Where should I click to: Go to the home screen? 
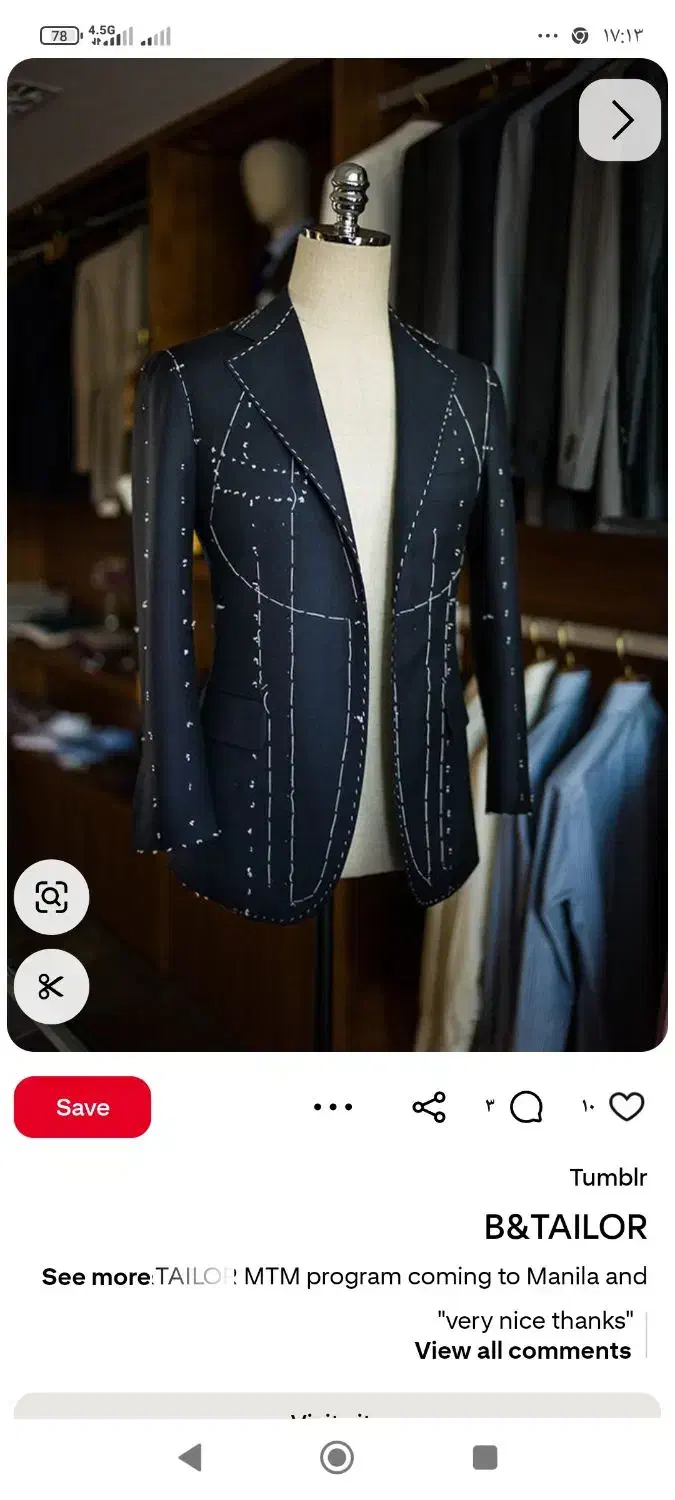click(x=337, y=1457)
